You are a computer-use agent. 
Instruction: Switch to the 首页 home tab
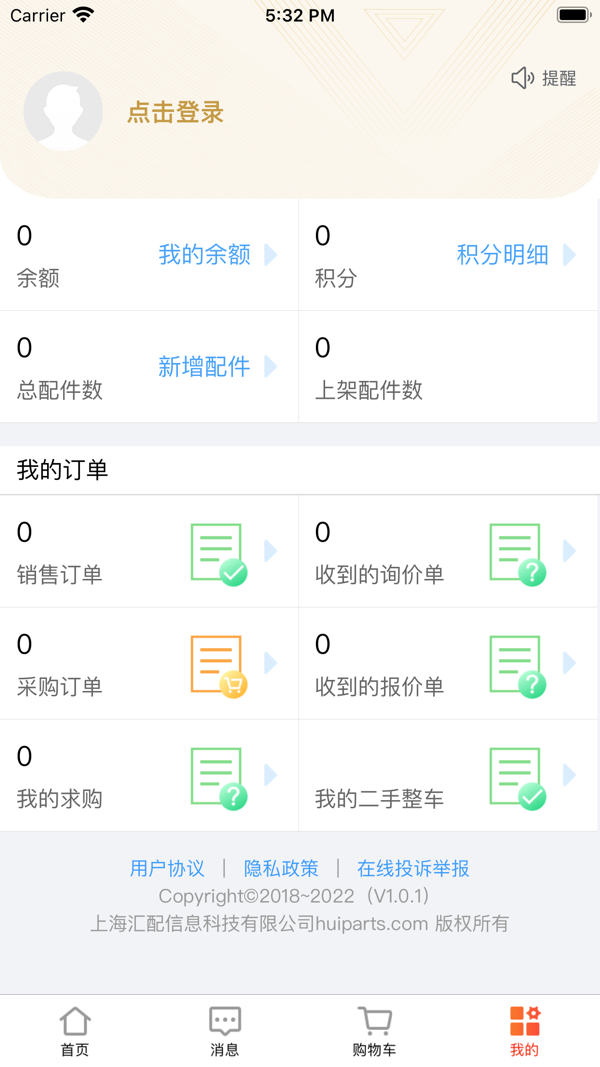pyautogui.click(x=75, y=1032)
